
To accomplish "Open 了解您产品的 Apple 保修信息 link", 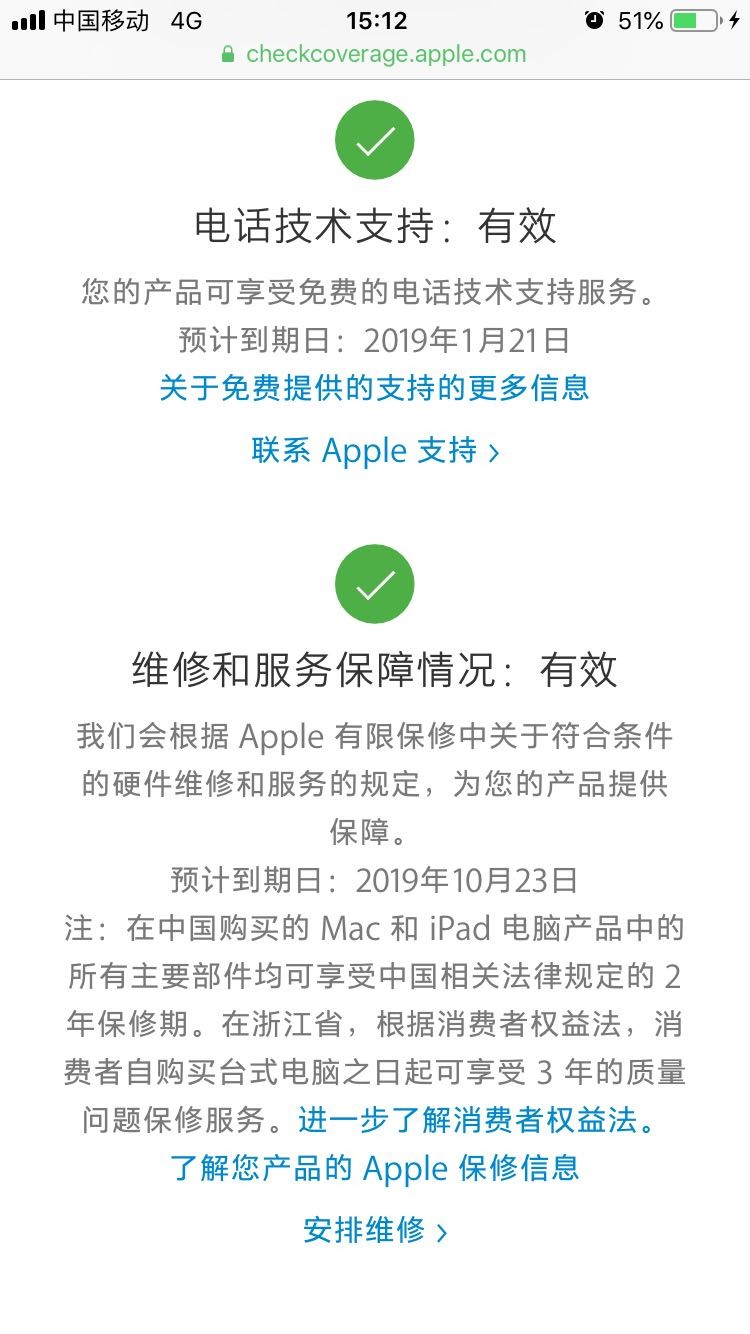I will click(x=374, y=1167).
